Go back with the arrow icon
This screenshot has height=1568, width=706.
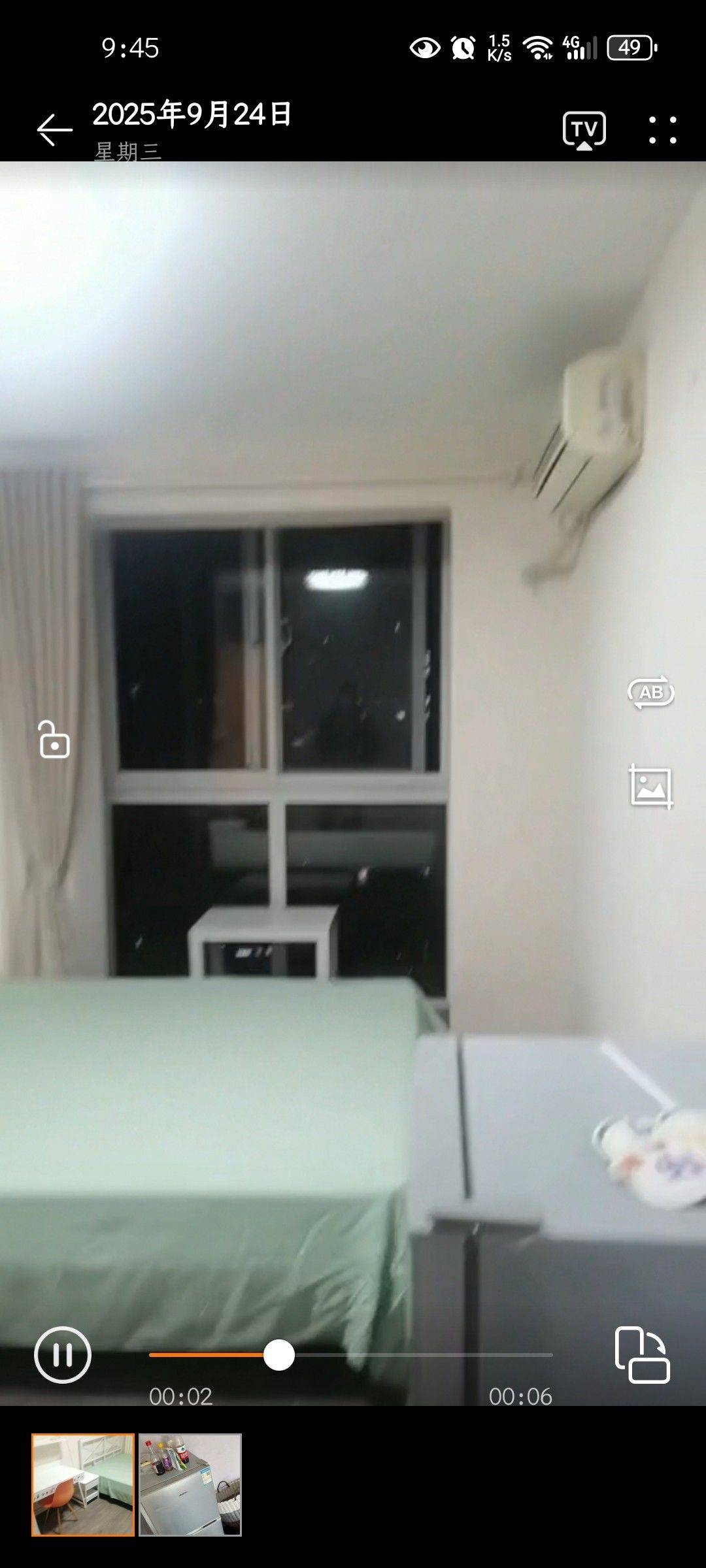point(55,130)
